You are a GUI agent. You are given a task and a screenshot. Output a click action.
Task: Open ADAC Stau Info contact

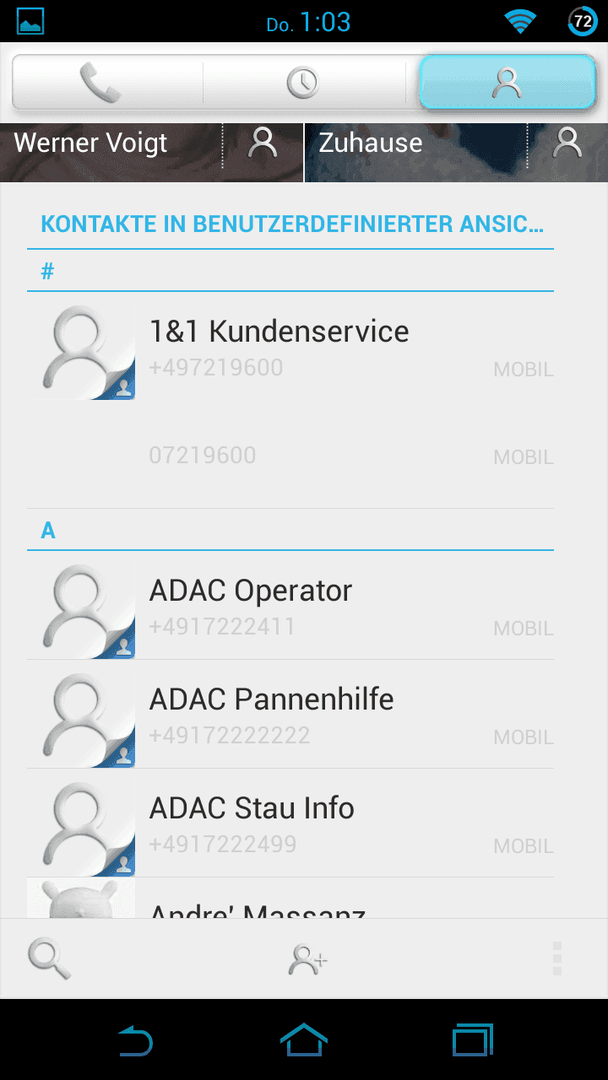coord(290,823)
